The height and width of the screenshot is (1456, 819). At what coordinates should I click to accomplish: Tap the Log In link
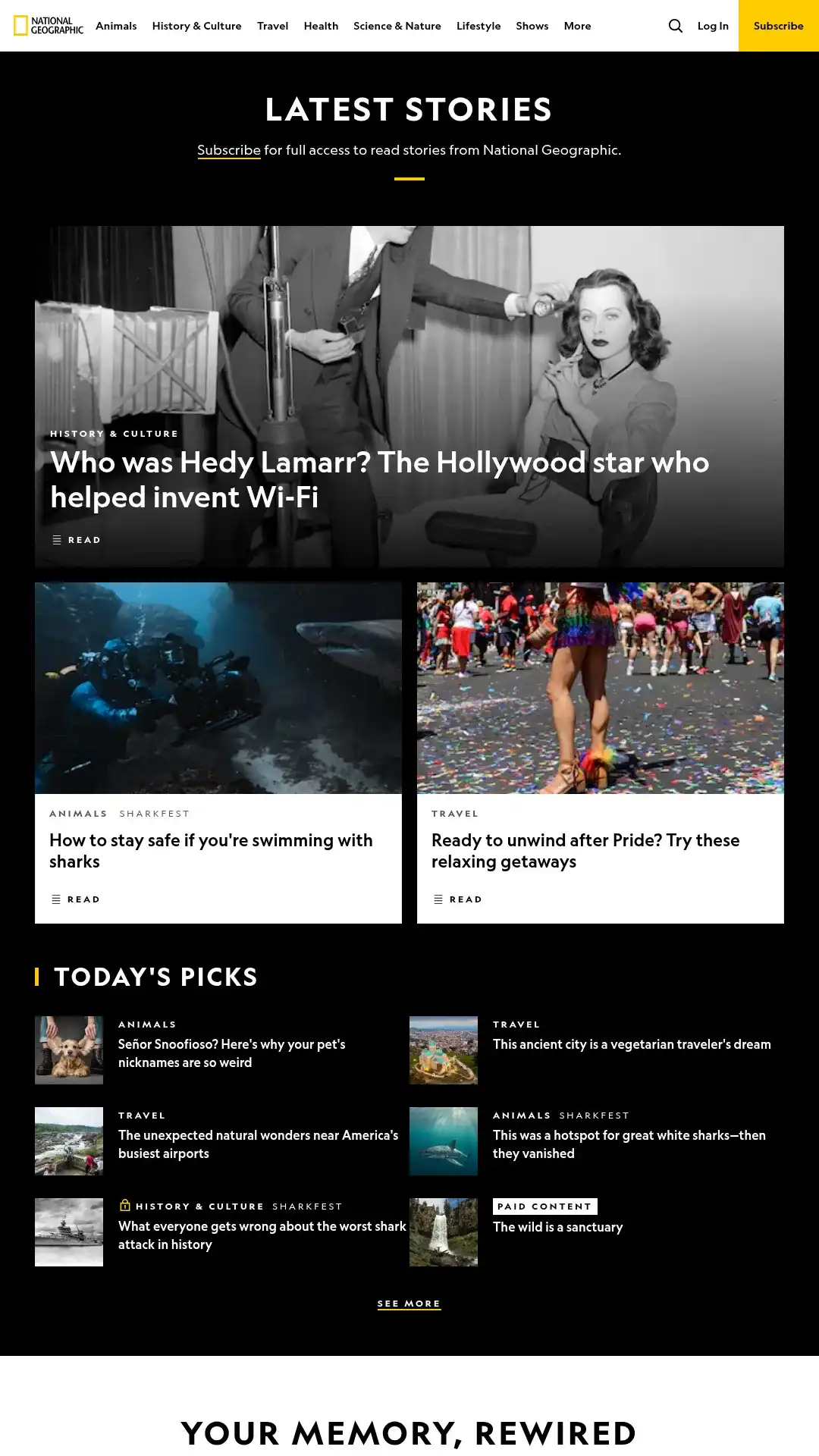(713, 26)
